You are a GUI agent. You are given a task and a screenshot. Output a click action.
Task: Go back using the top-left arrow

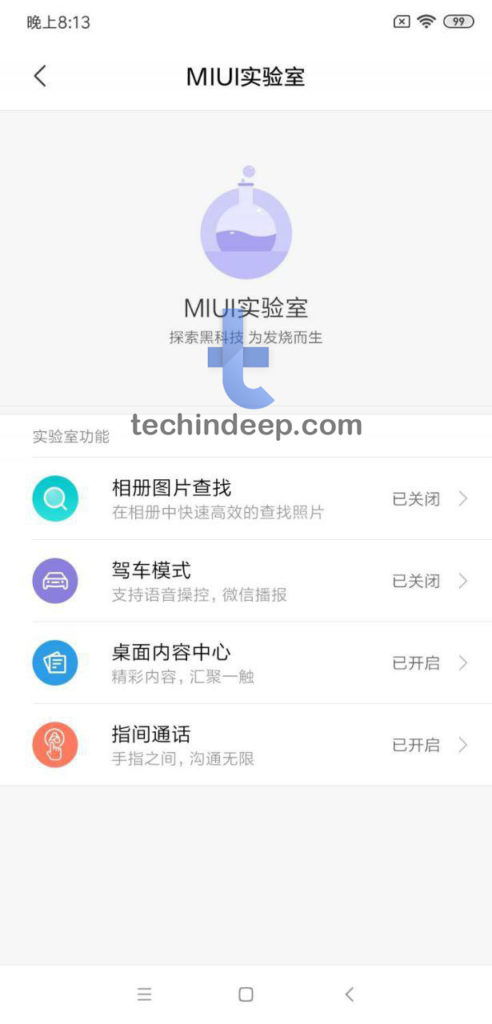[x=40, y=76]
